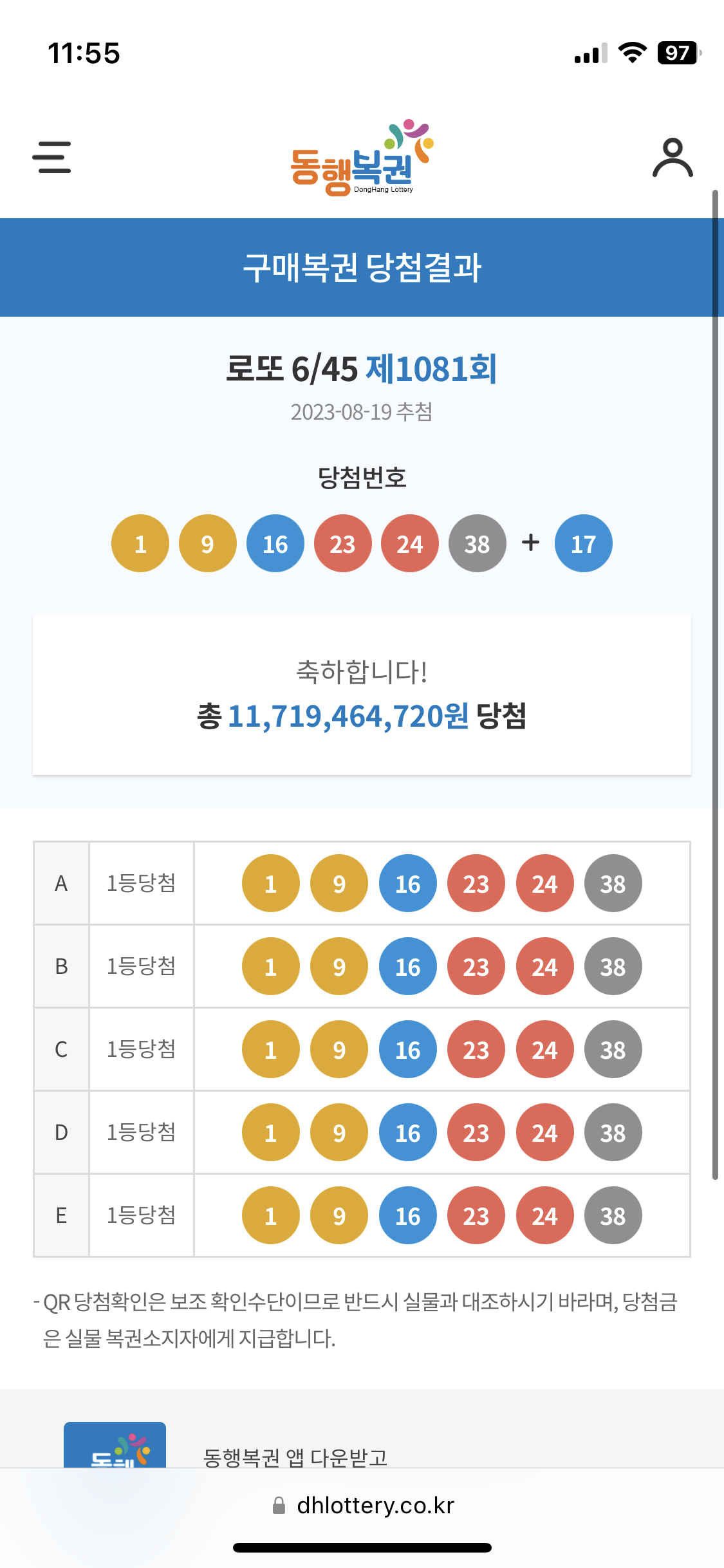This screenshot has width=724, height=1568.
Task: Open the user account icon
Action: (673, 158)
